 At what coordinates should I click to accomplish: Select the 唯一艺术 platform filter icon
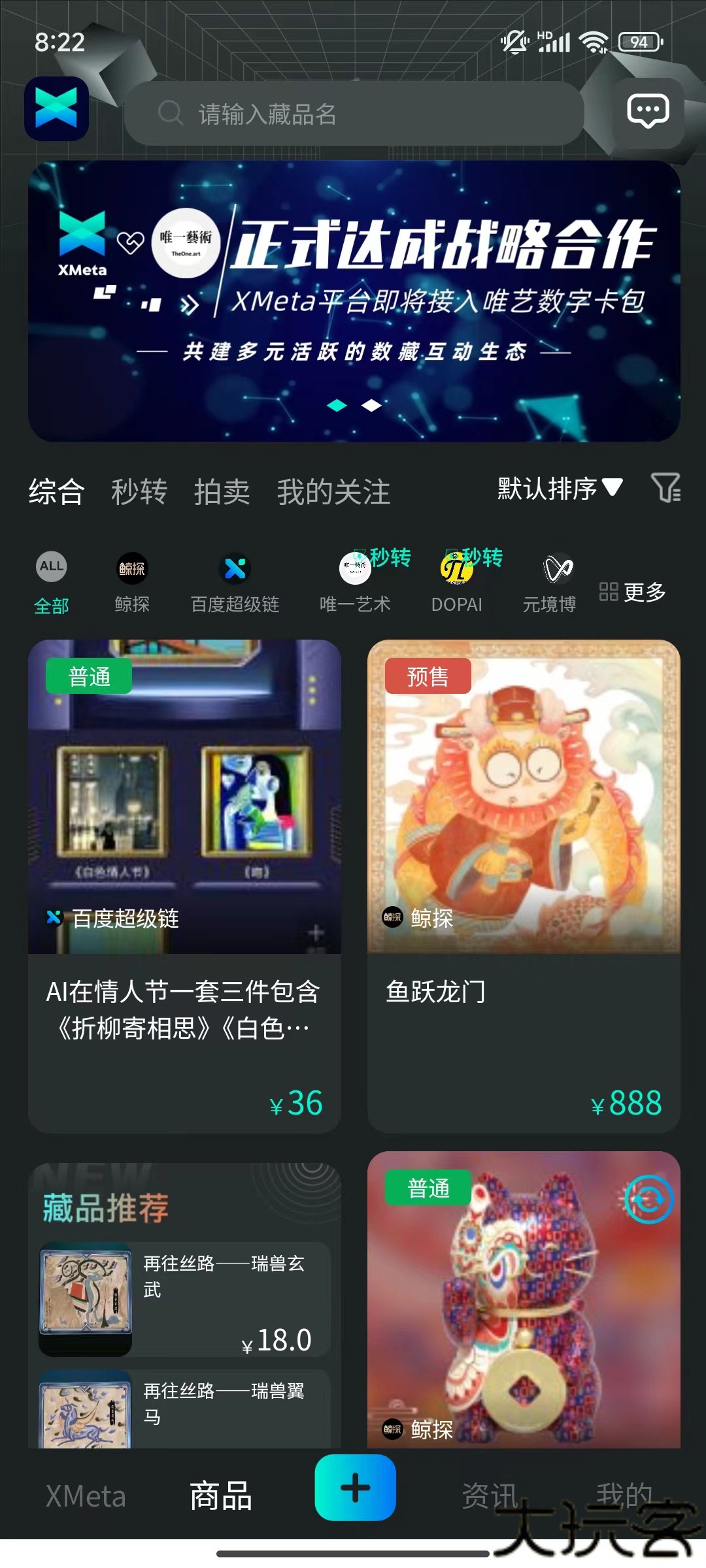click(x=354, y=569)
